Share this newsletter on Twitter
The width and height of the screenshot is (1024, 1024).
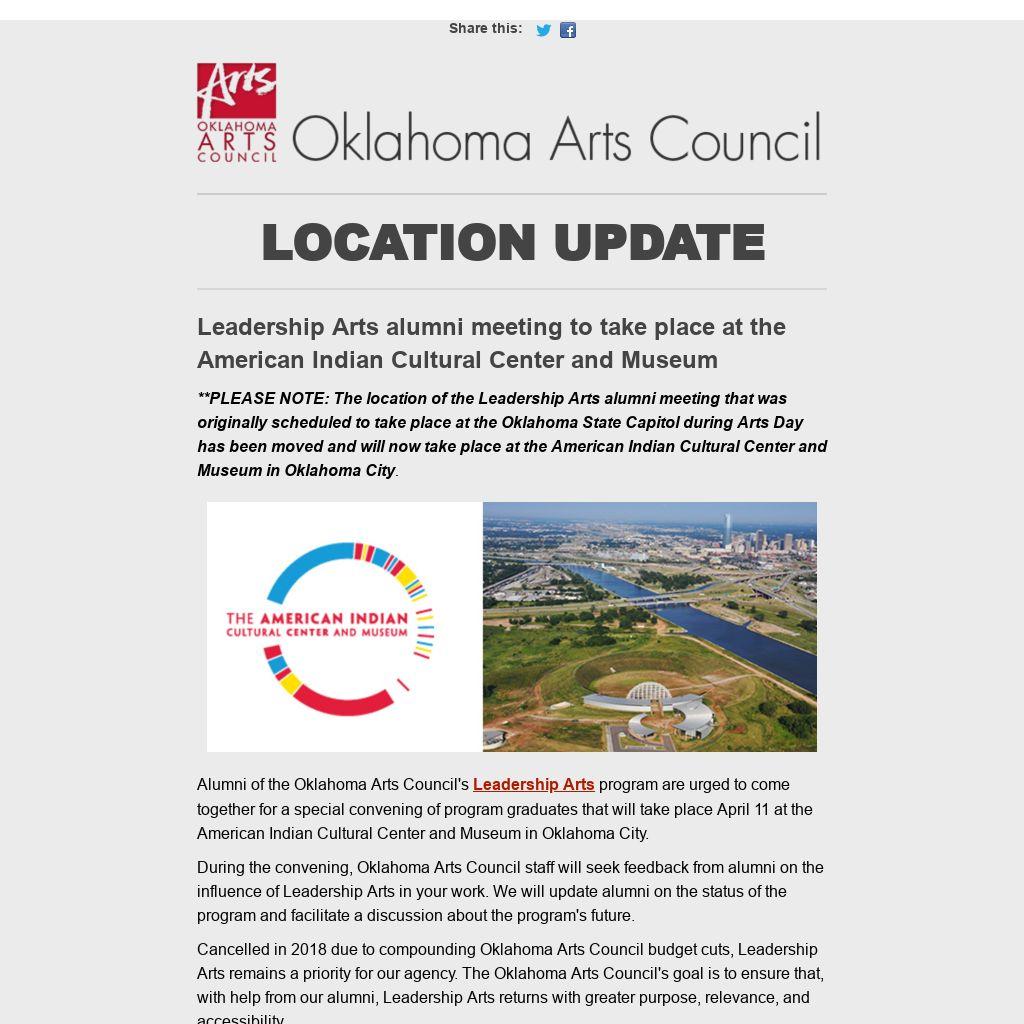coord(543,30)
